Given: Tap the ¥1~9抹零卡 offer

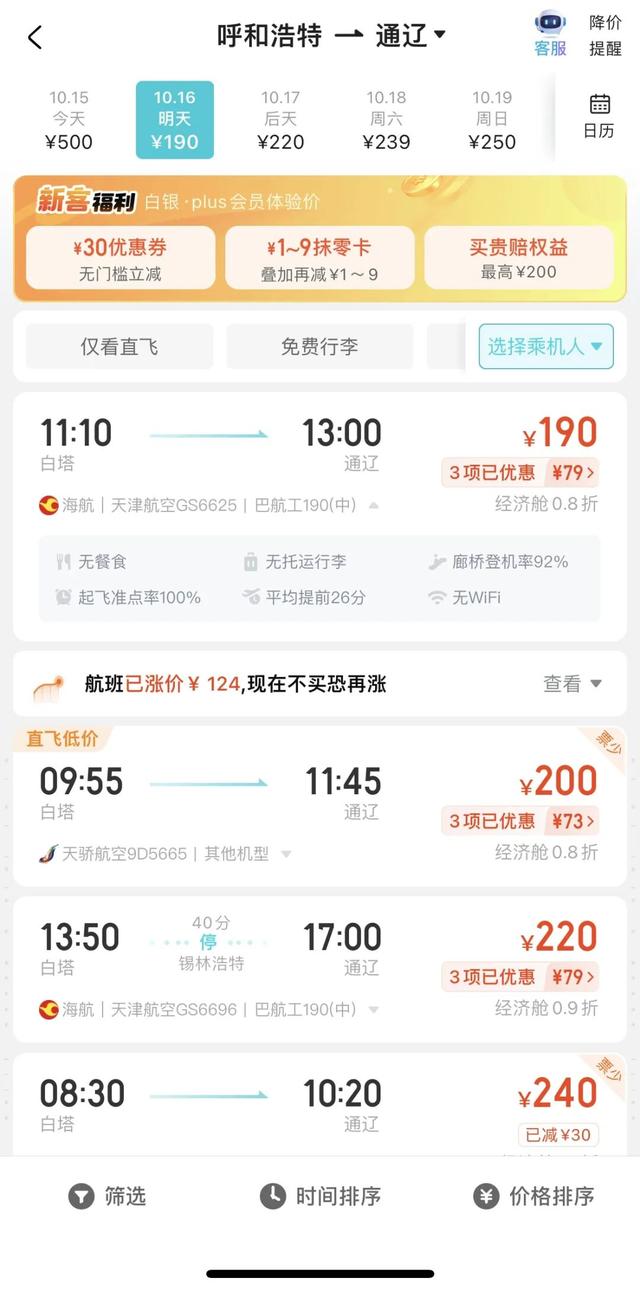Looking at the screenshot, I should [x=319, y=258].
